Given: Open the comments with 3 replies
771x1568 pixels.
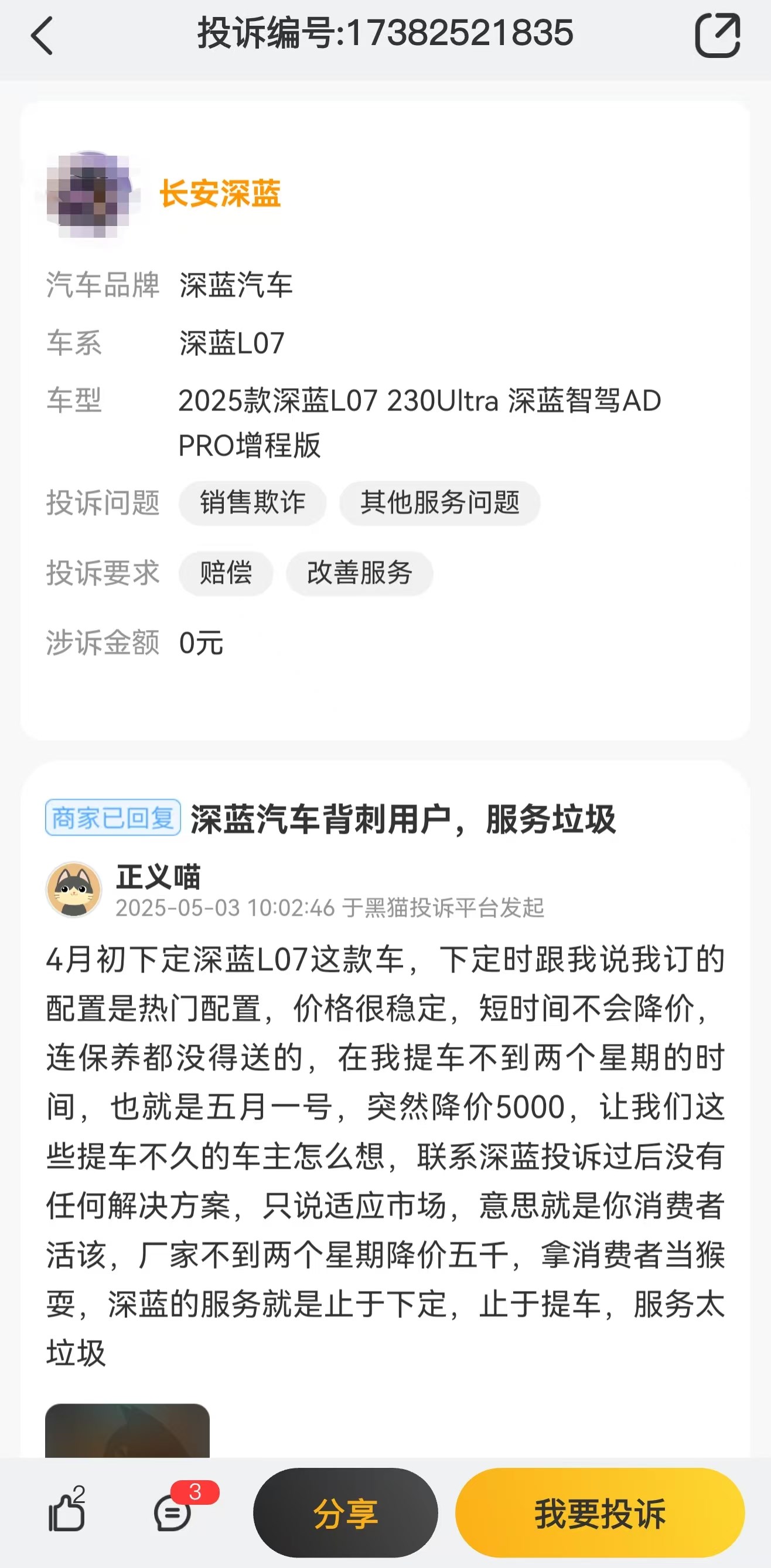Looking at the screenshot, I should point(173,1512).
